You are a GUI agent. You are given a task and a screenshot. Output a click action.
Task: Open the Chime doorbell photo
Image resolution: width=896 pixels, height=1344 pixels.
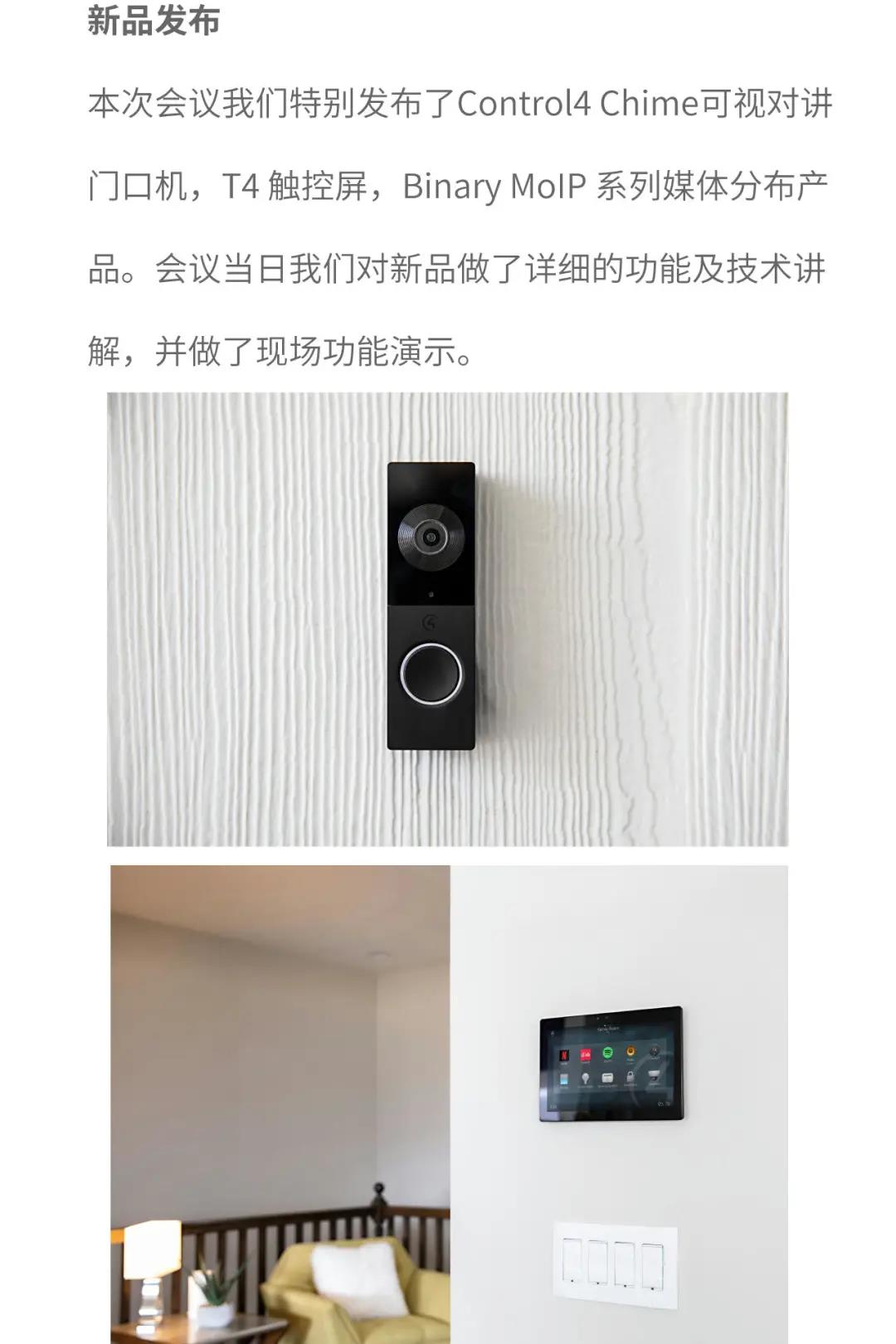coord(447,619)
